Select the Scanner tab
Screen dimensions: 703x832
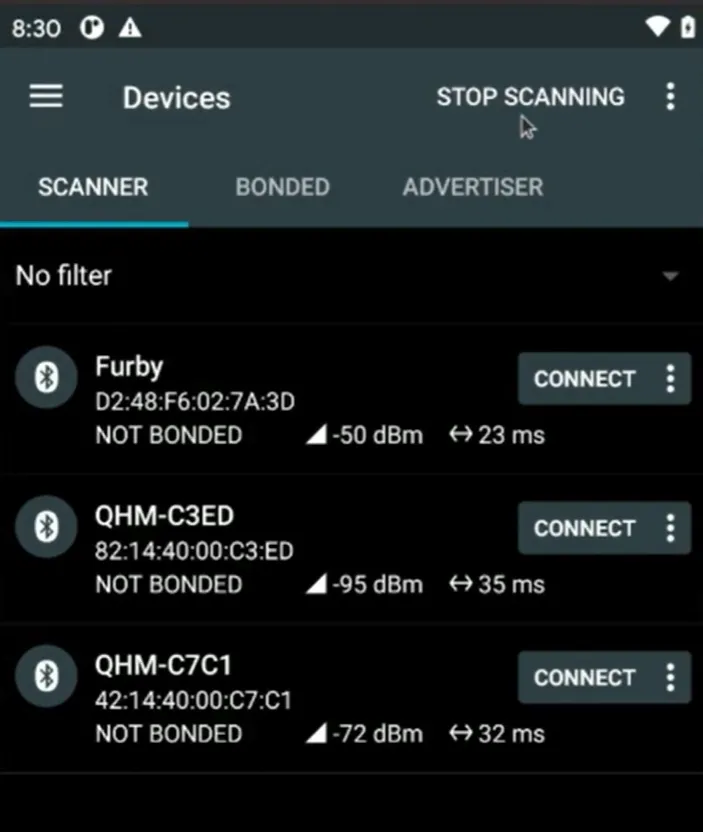93,187
